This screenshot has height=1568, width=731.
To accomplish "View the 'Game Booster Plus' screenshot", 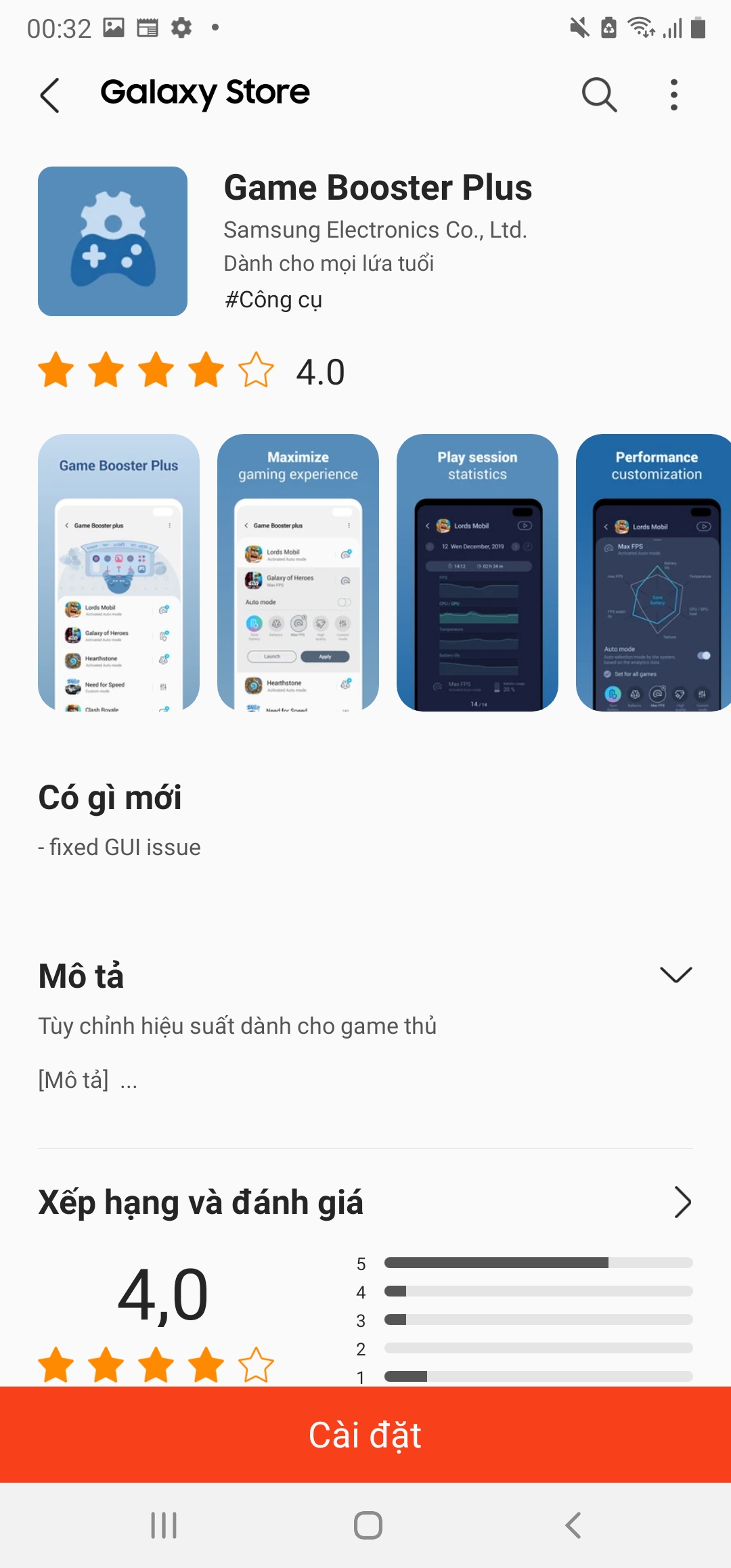I will [x=118, y=572].
